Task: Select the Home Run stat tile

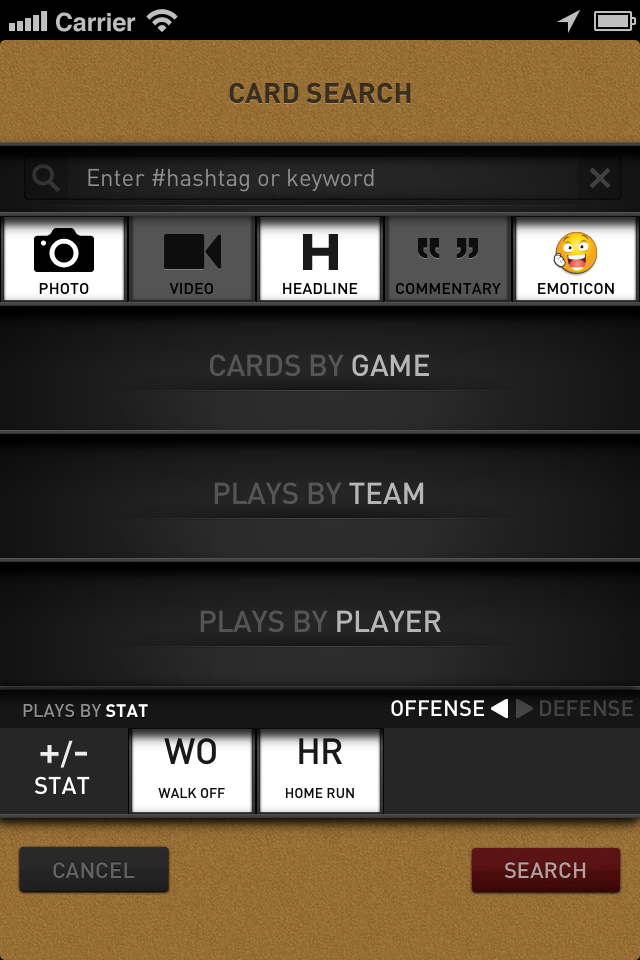Action: 320,770
